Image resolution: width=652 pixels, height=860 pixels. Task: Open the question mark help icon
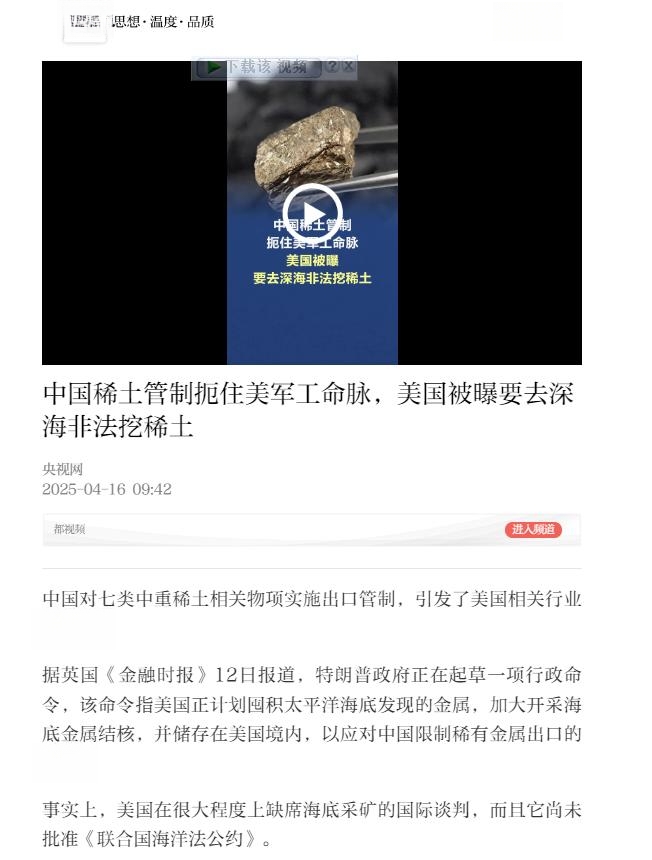[x=331, y=66]
